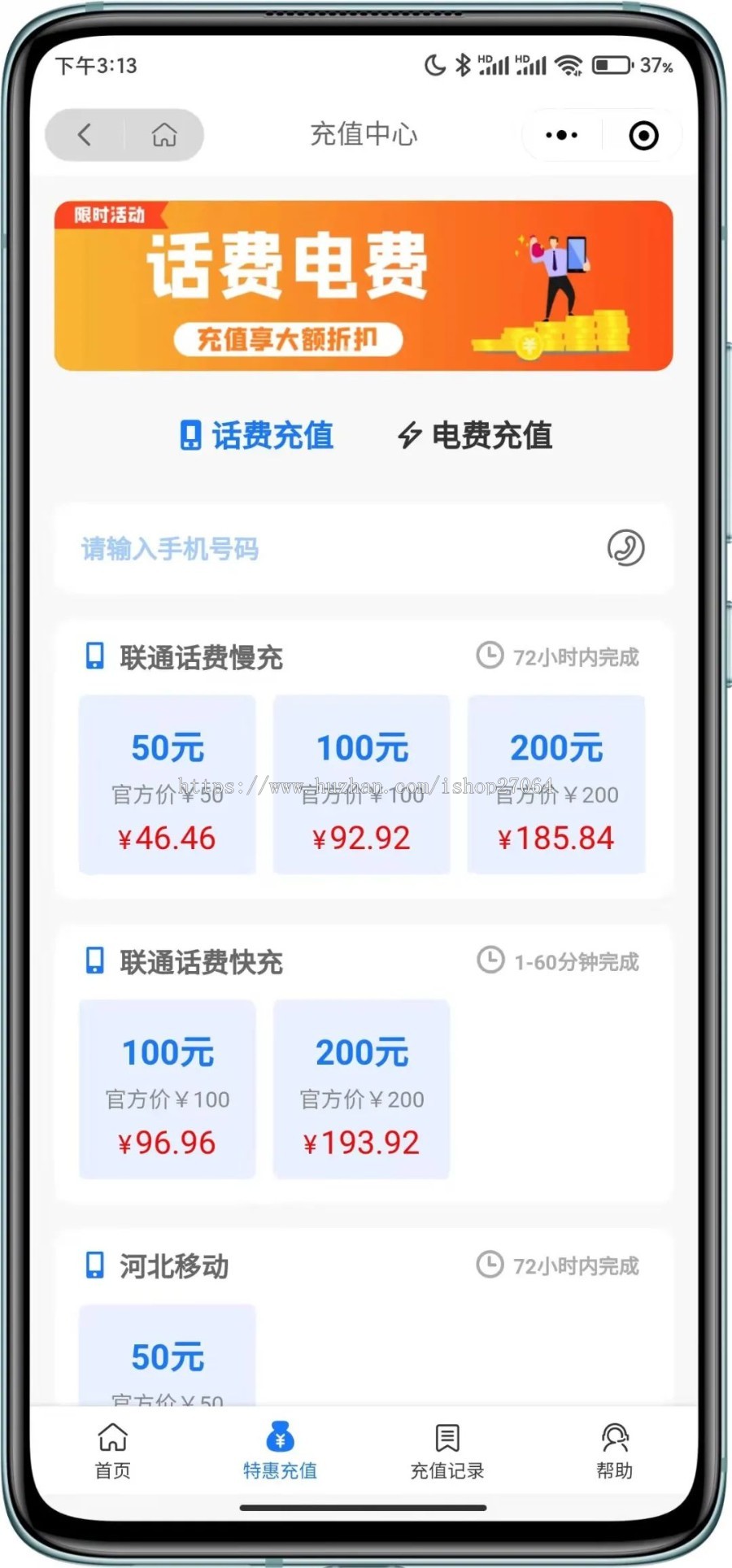The image size is (732, 1568).
Task: Select 100元 联通话费快充 for ¥96.96
Action: tap(168, 1090)
